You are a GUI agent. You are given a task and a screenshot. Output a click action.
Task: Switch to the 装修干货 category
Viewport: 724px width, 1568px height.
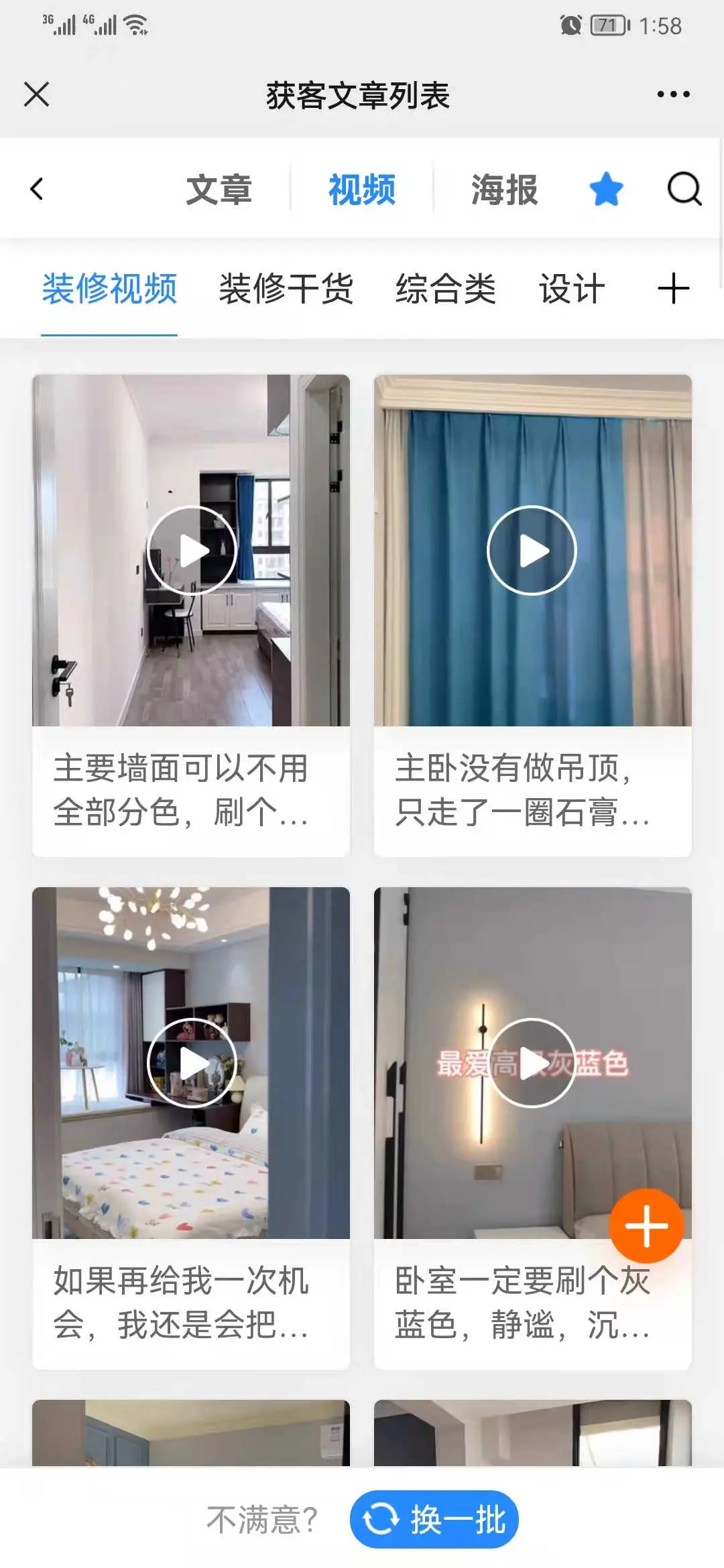click(286, 289)
